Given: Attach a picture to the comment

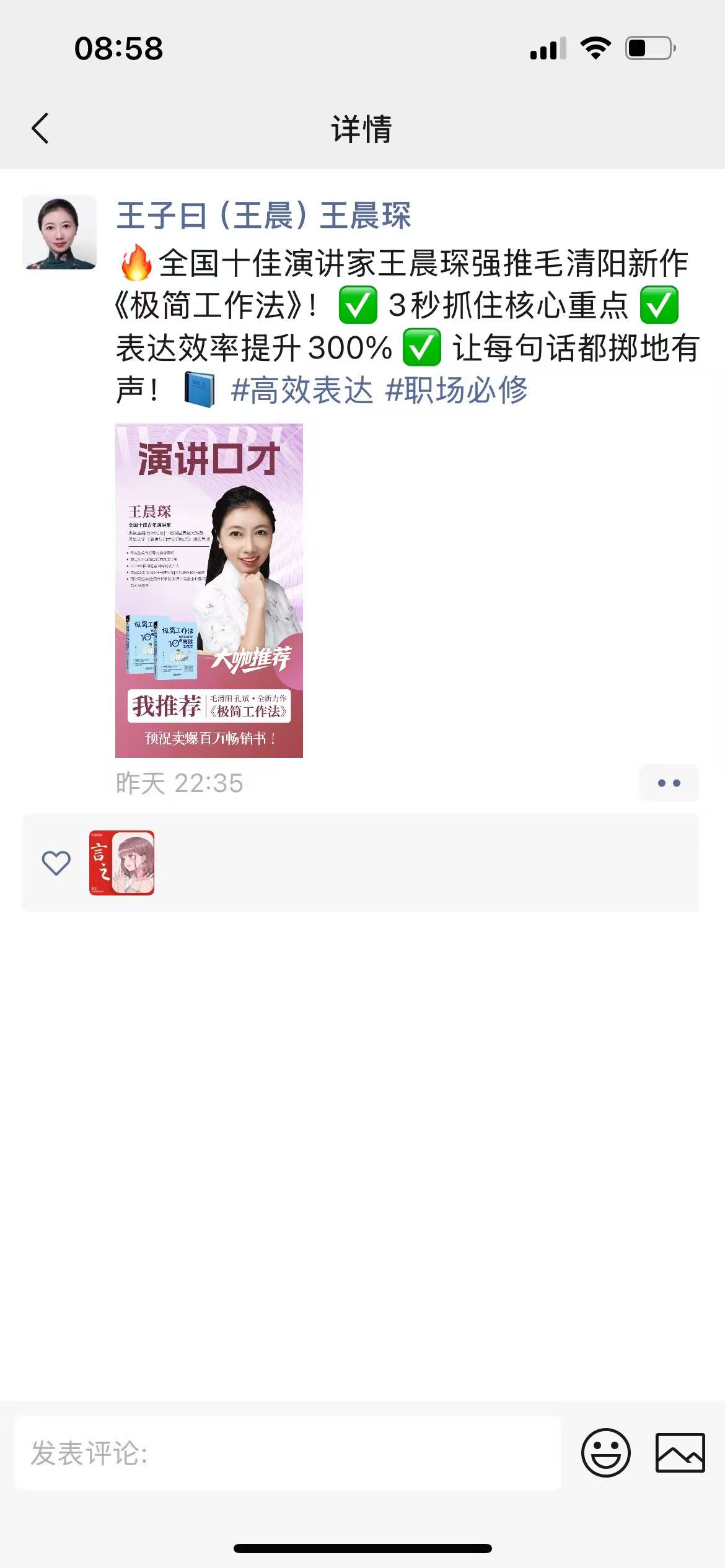Looking at the screenshot, I should click(680, 1453).
